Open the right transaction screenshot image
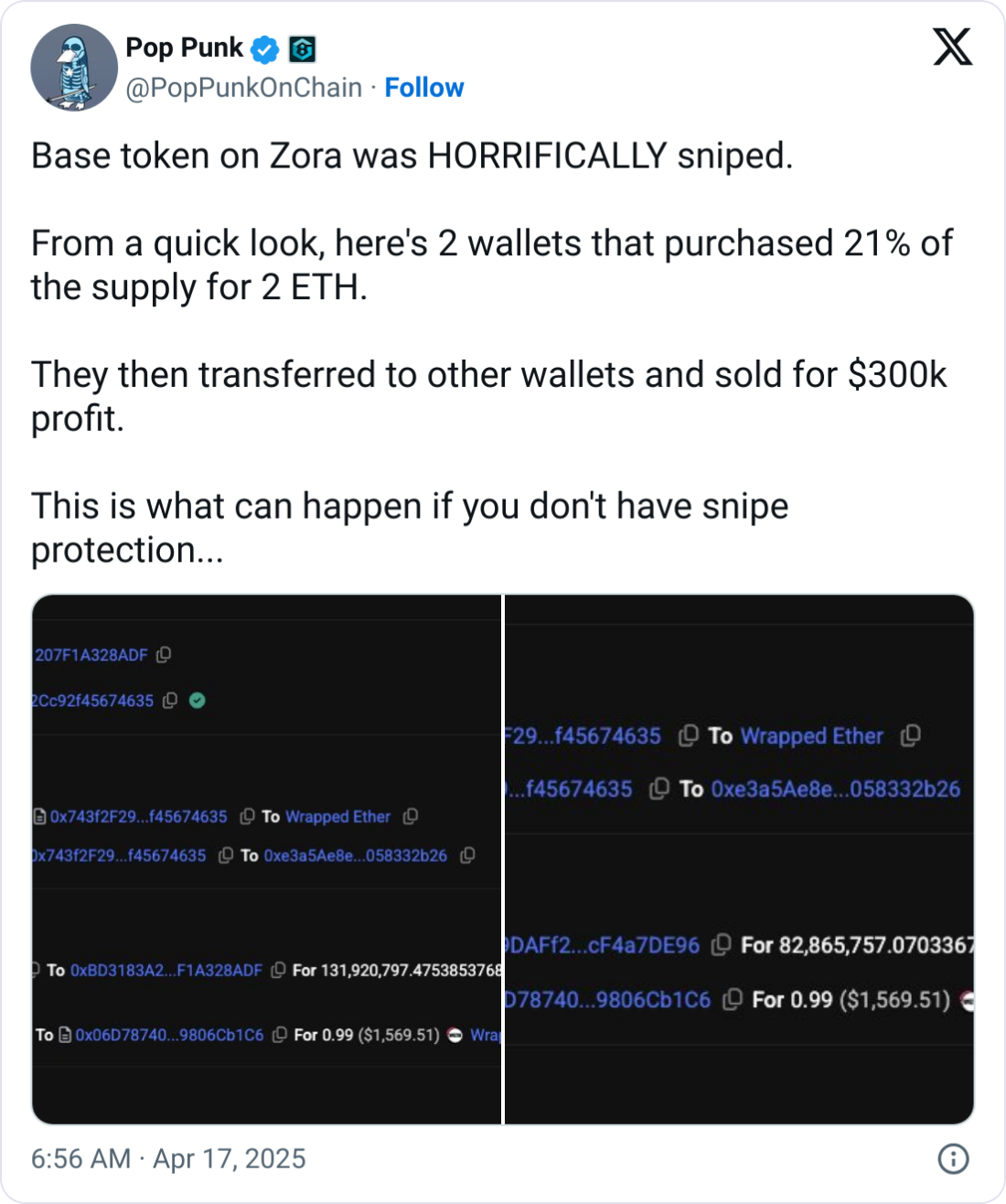1006x1204 pixels. [739, 859]
